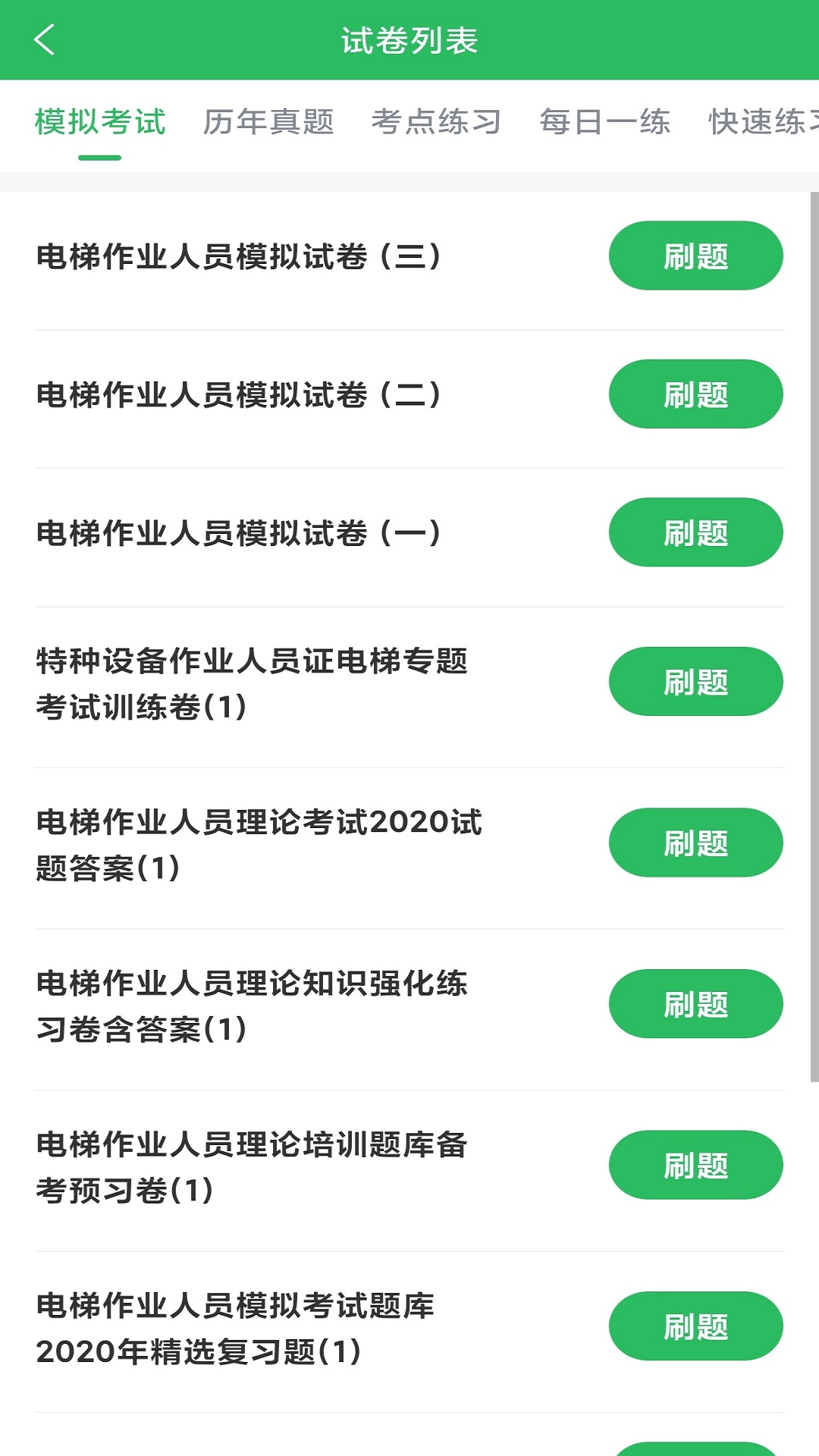This screenshot has height=1456, width=819.
Task: Start 刷题 for 电梯作业人员模拟考试题库2020年精选复习题(1)
Action: 696,1326
